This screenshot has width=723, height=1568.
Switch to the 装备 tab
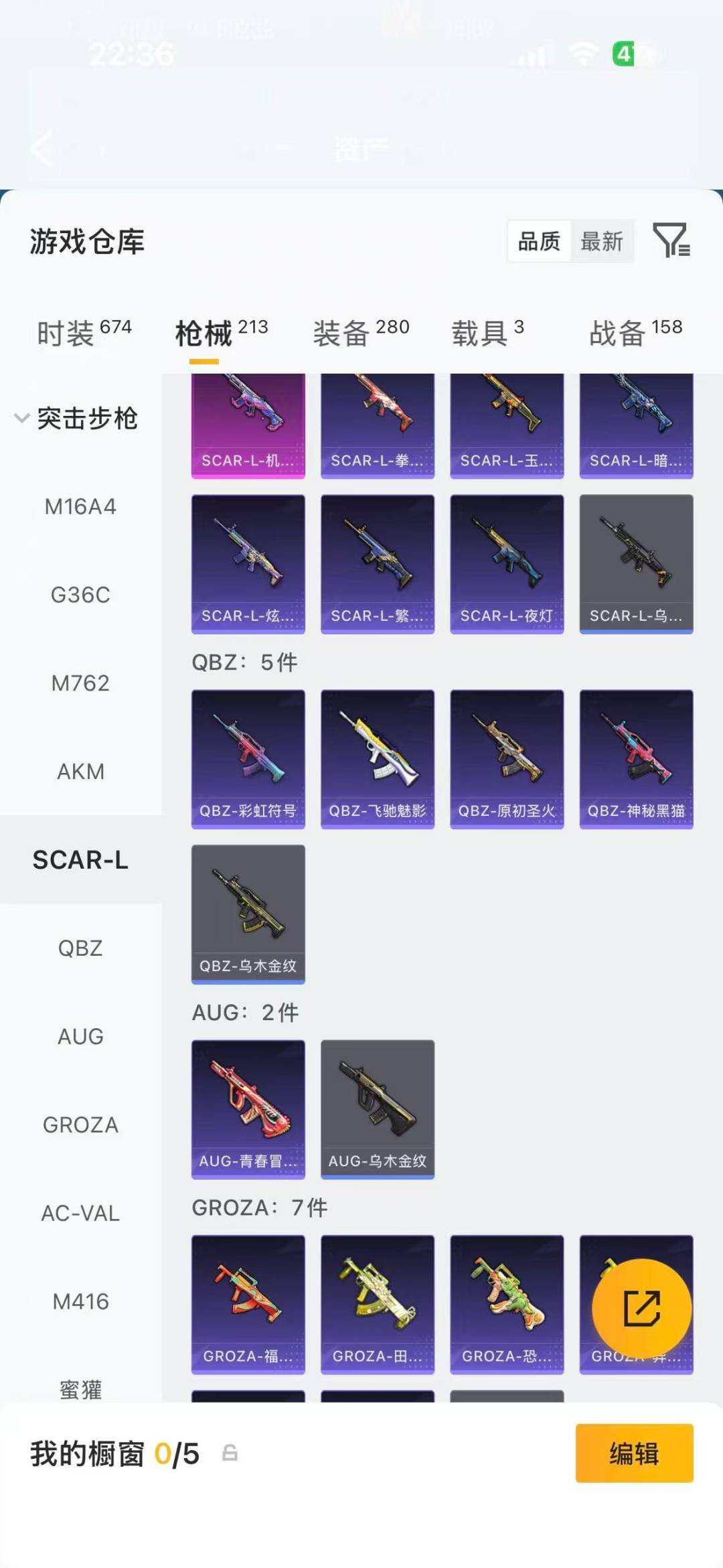361,333
